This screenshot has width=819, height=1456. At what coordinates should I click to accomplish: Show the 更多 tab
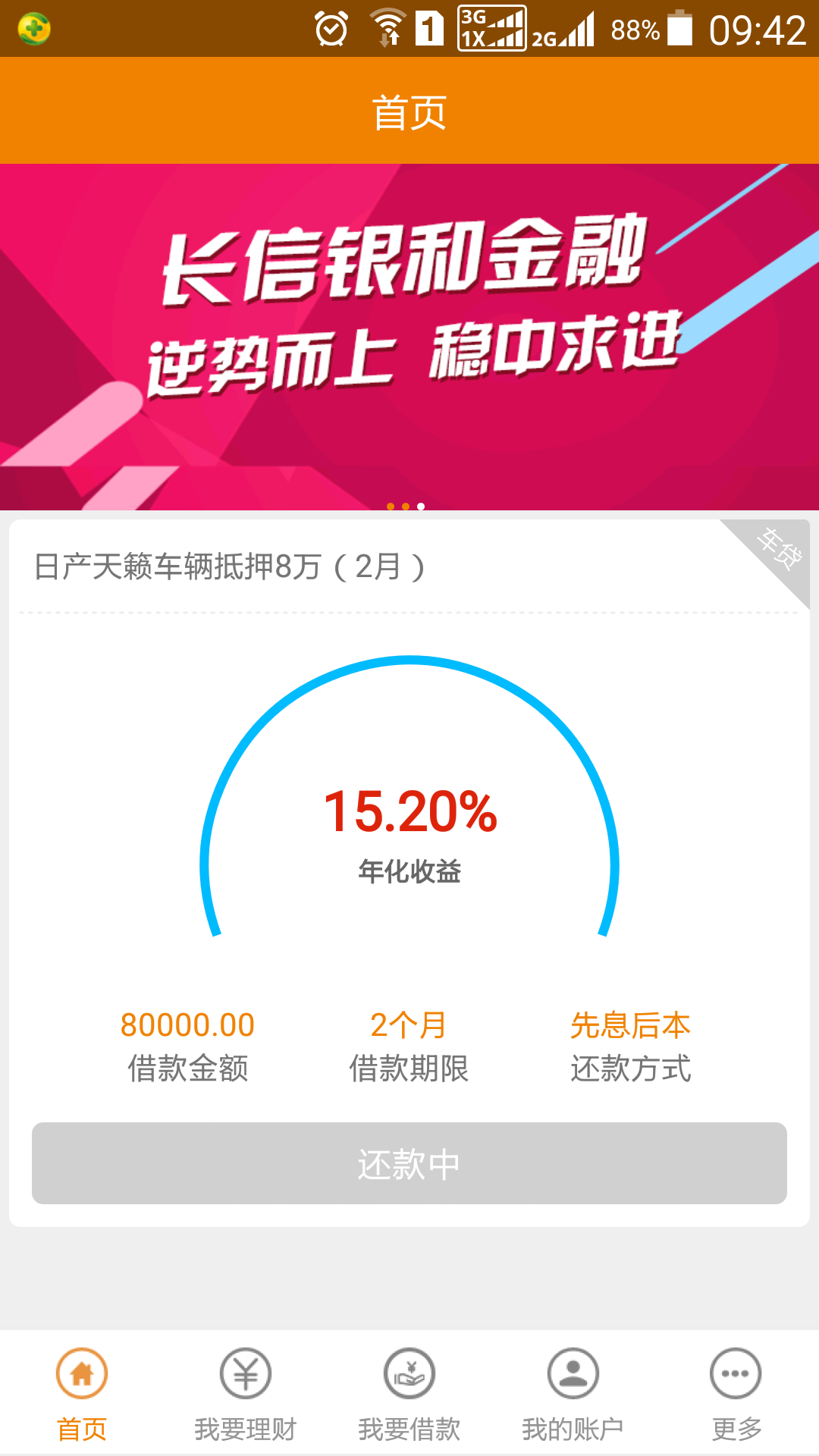736,1394
